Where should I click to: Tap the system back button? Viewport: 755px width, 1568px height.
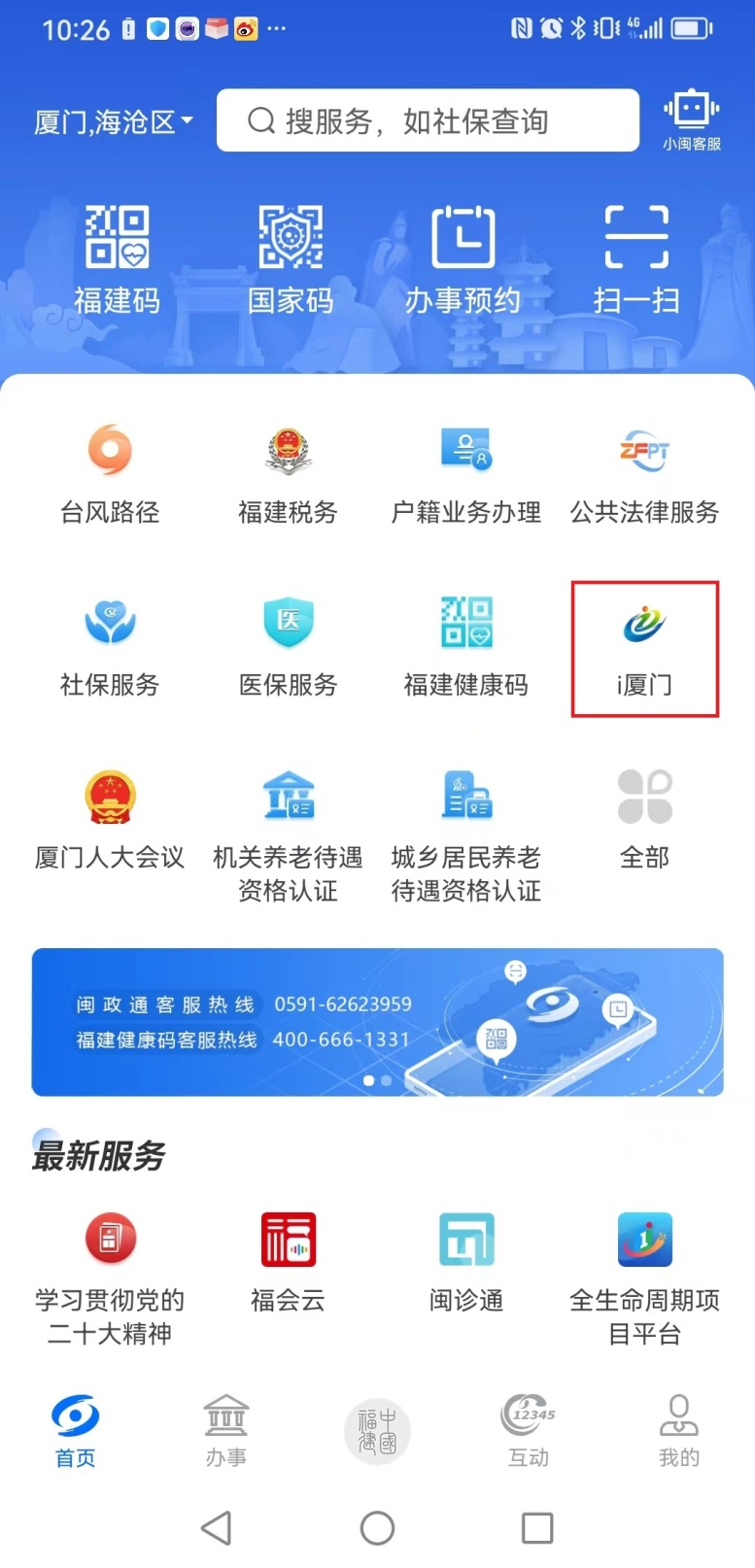click(216, 1528)
